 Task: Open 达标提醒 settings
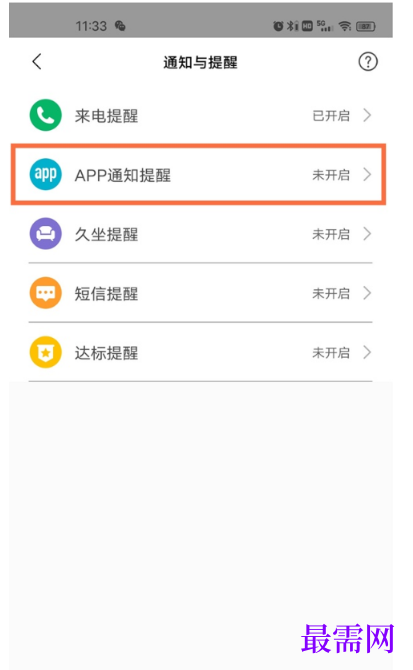[200, 353]
